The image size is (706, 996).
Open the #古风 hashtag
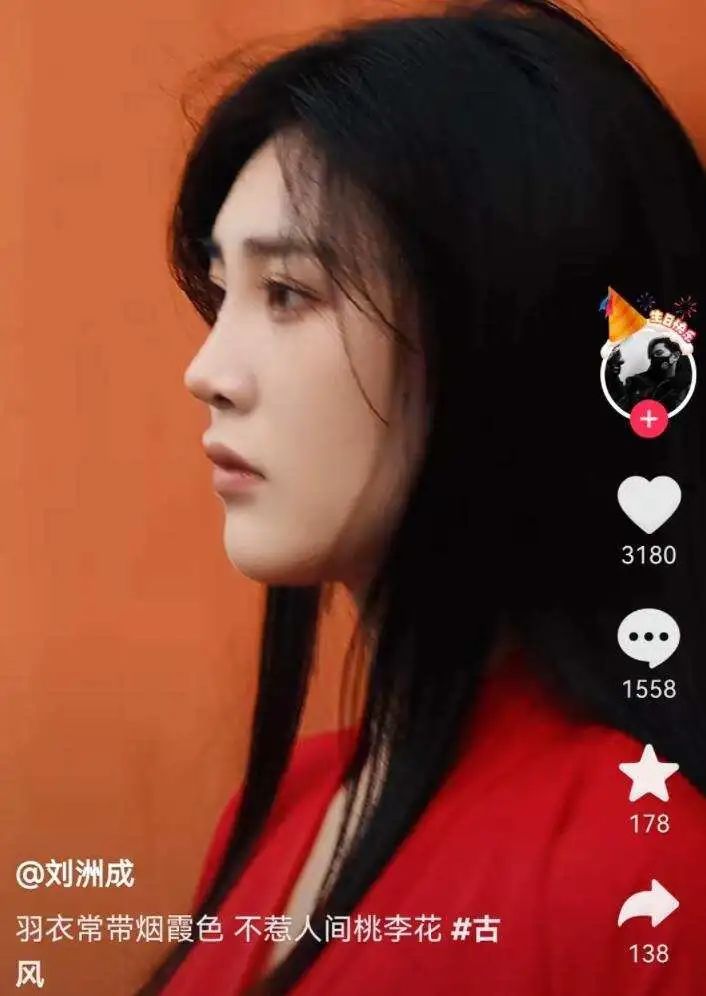(x=474, y=929)
